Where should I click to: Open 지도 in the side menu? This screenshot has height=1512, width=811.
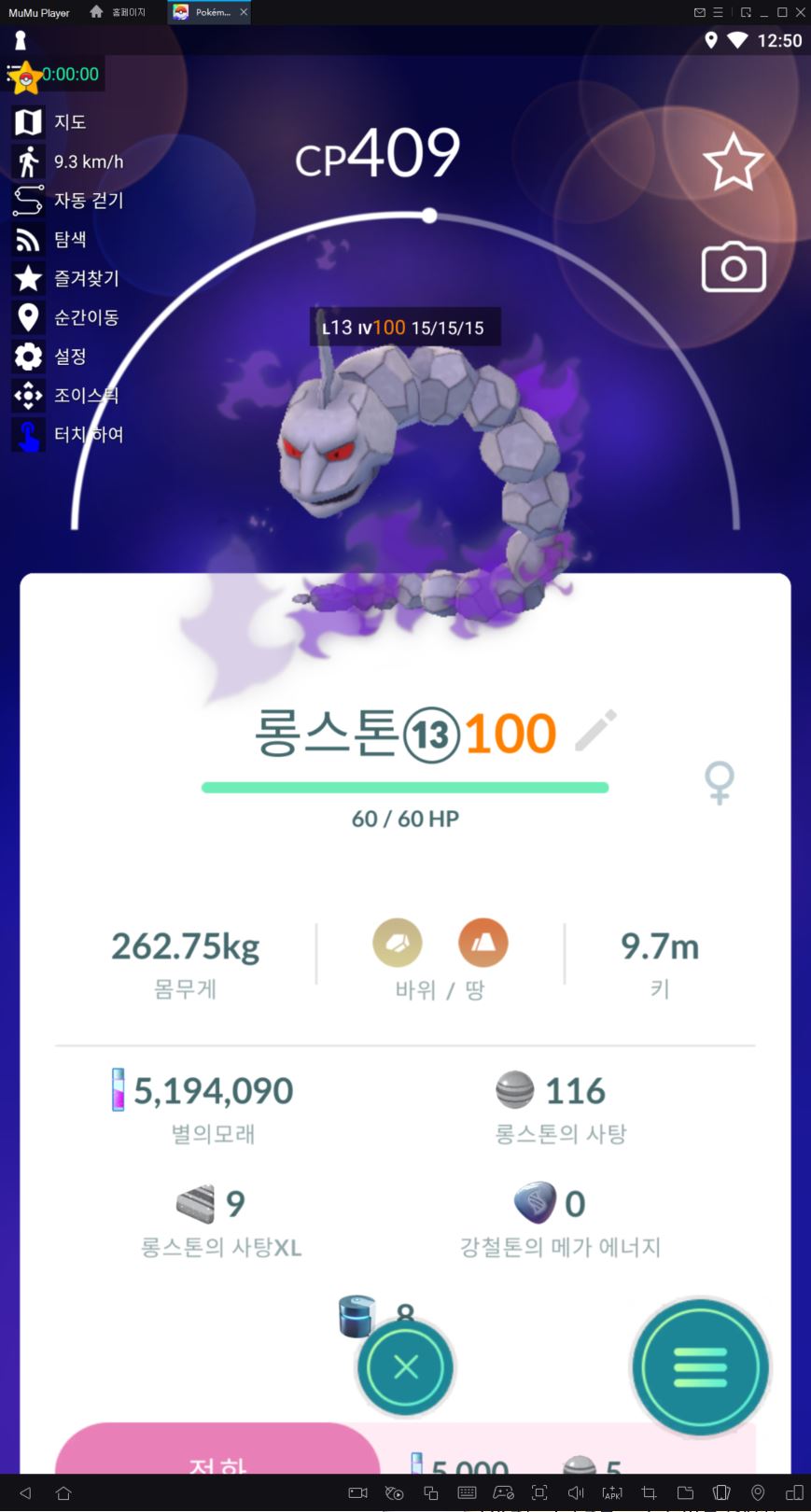[67, 122]
